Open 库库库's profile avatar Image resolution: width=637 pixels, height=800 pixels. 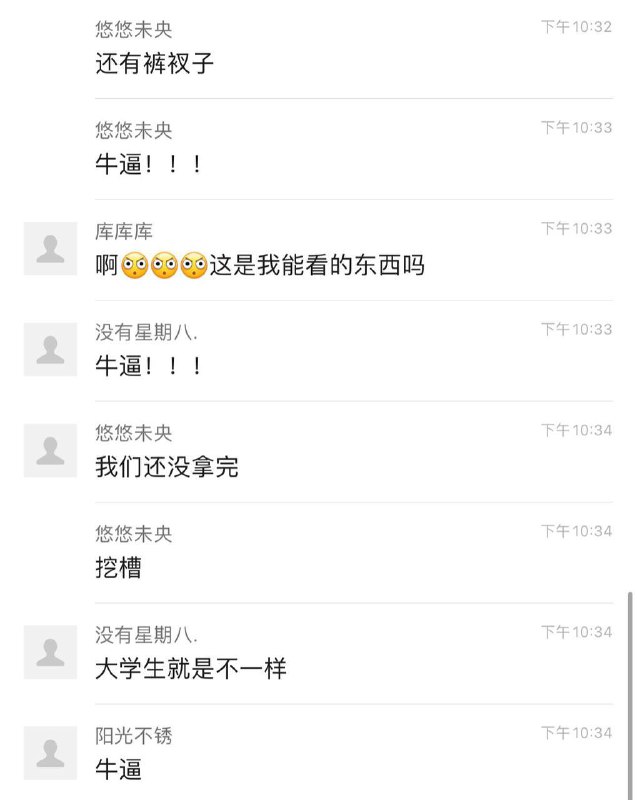tap(50, 249)
